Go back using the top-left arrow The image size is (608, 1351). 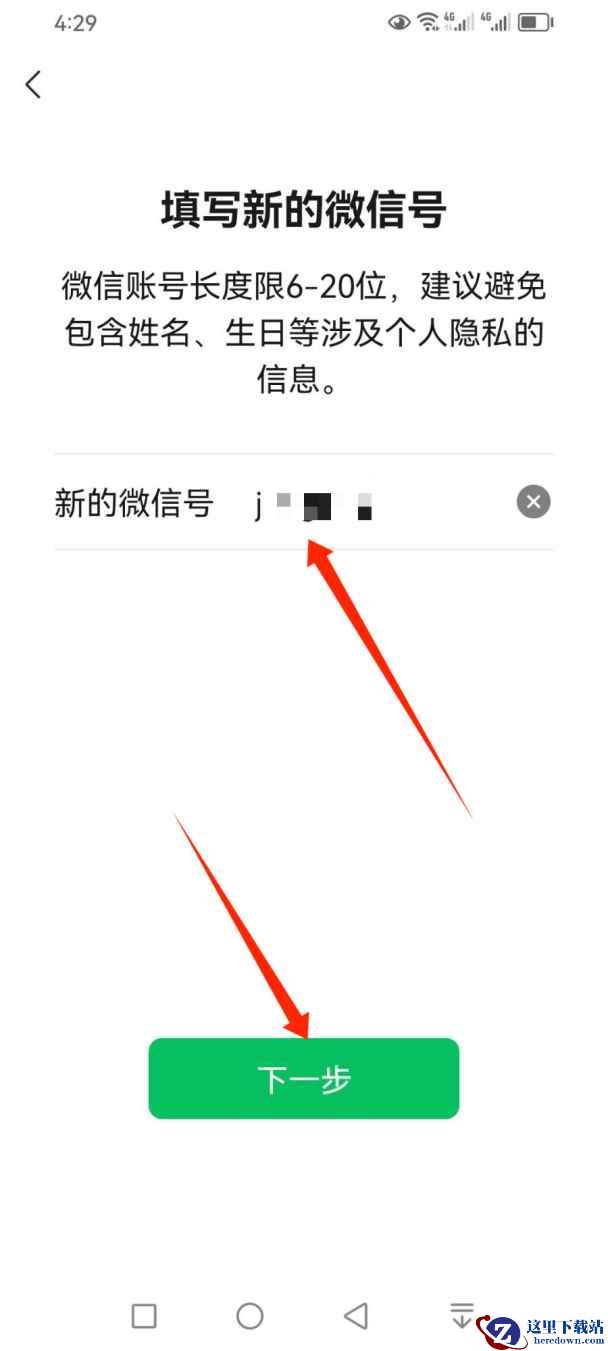34,85
